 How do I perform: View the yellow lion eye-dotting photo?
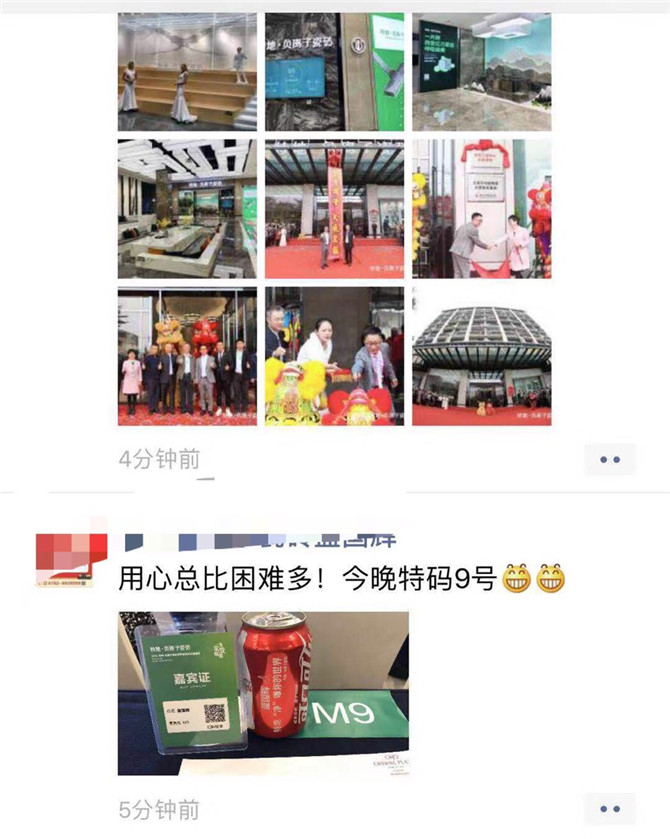(334, 356)
